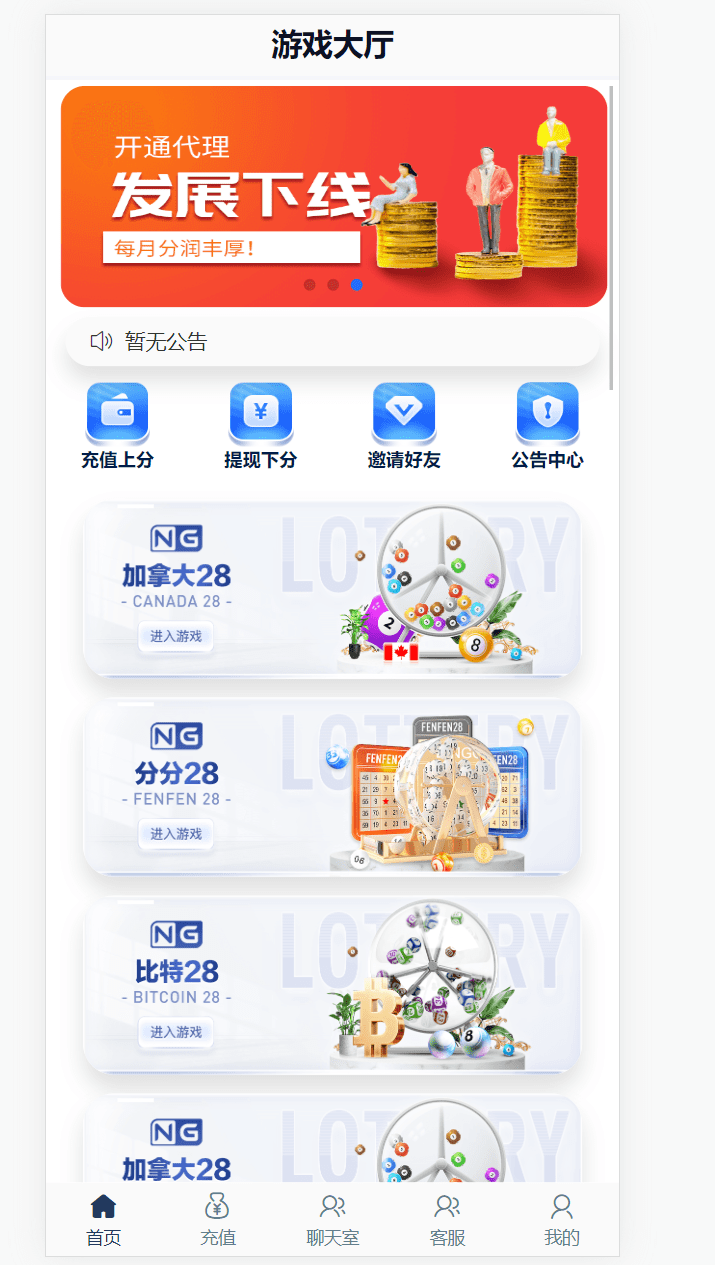715x1265 pixels.
Task: Open the 提现下分 withdraw shortcut
Action: point(261,425)
